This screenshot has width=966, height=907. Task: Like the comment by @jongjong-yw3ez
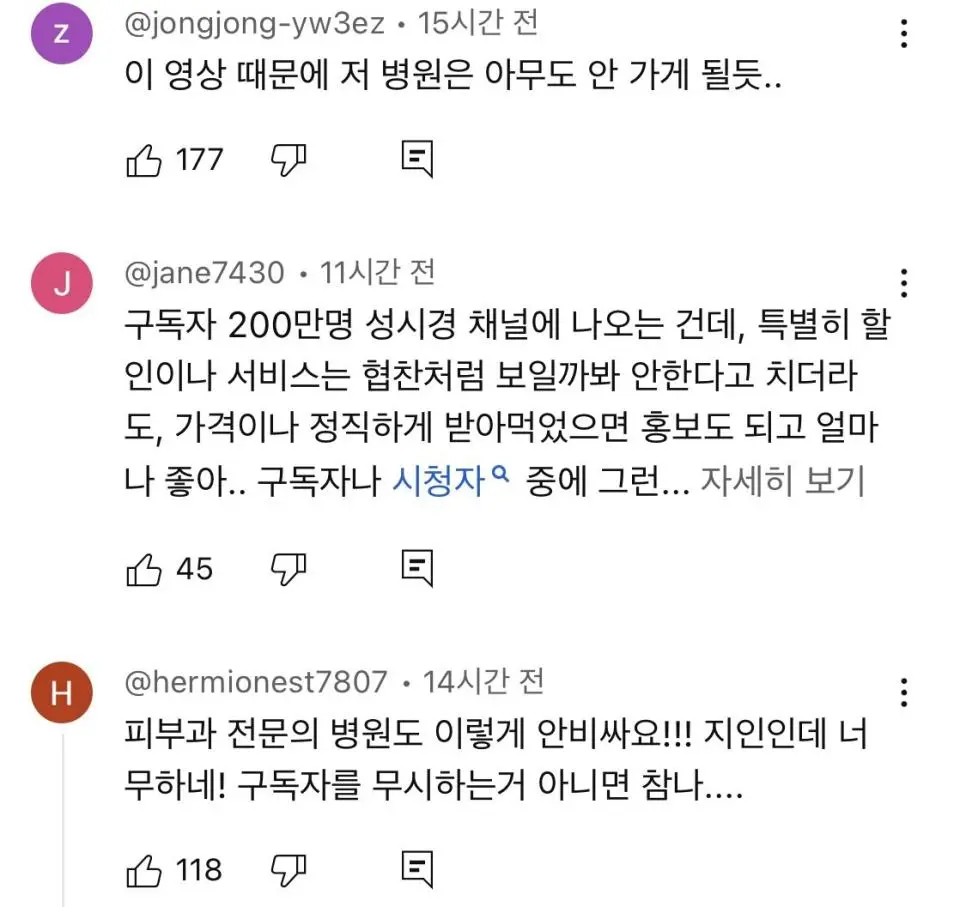click(x=144, y=159)
